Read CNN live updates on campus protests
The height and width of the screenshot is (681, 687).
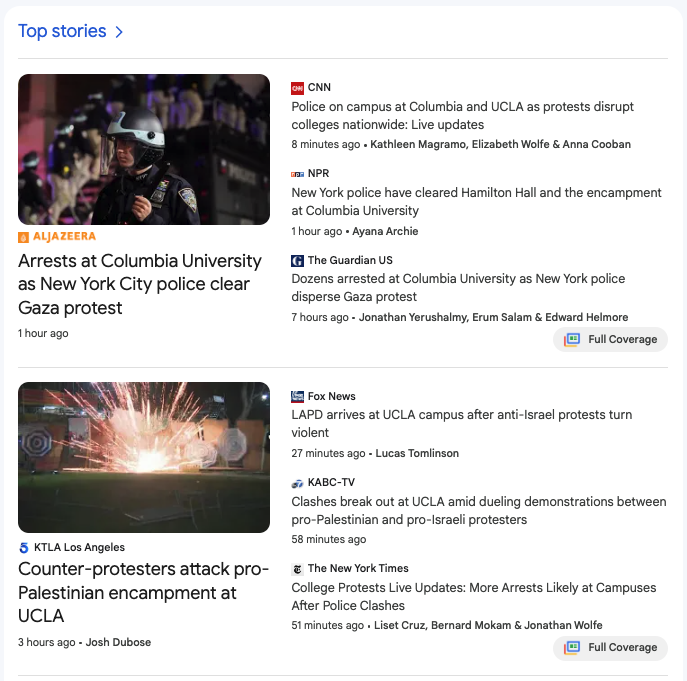click(462, 116)
